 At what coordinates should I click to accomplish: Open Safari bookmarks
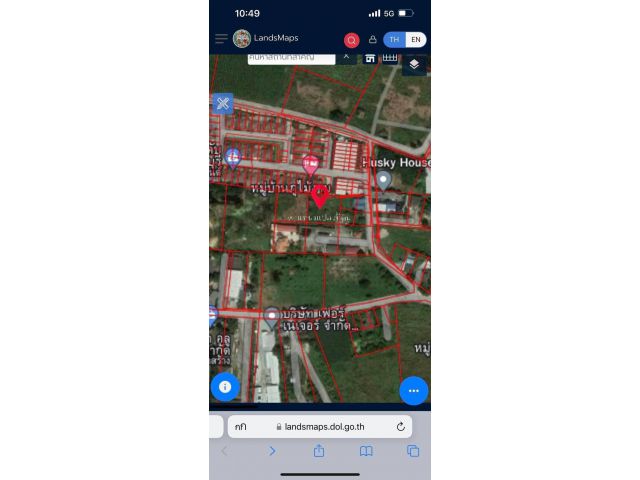(x=366, y=451)
